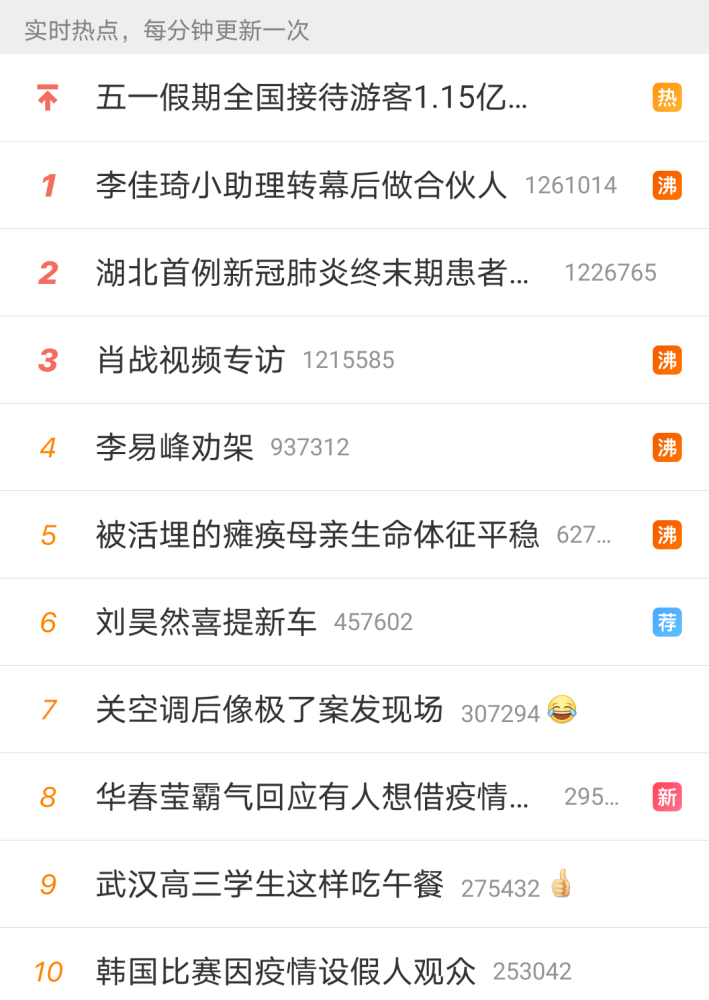Open pinned topic 五一假期全国接待游客1.15亿
Viewport: 709px width, 1000px height.
[311, 98]
